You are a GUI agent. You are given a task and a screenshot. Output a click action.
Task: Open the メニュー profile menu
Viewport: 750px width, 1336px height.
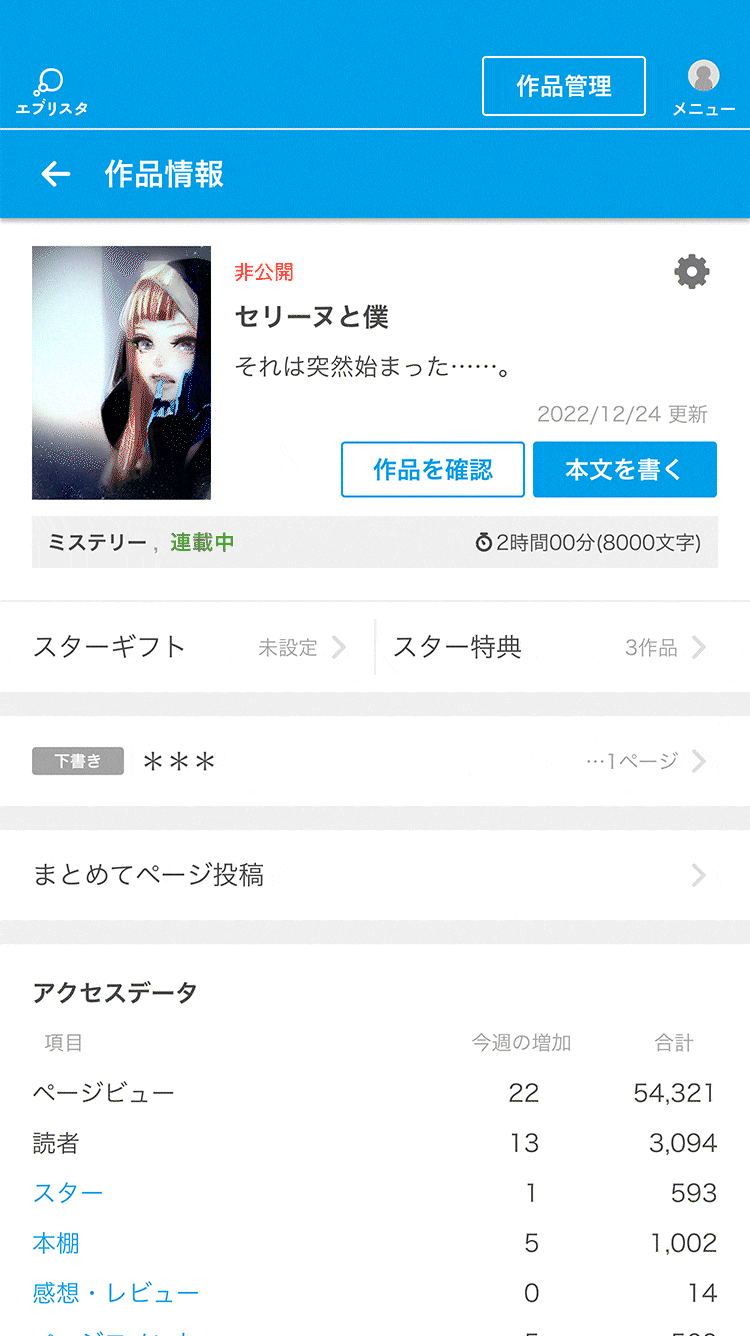pos(703,88)
